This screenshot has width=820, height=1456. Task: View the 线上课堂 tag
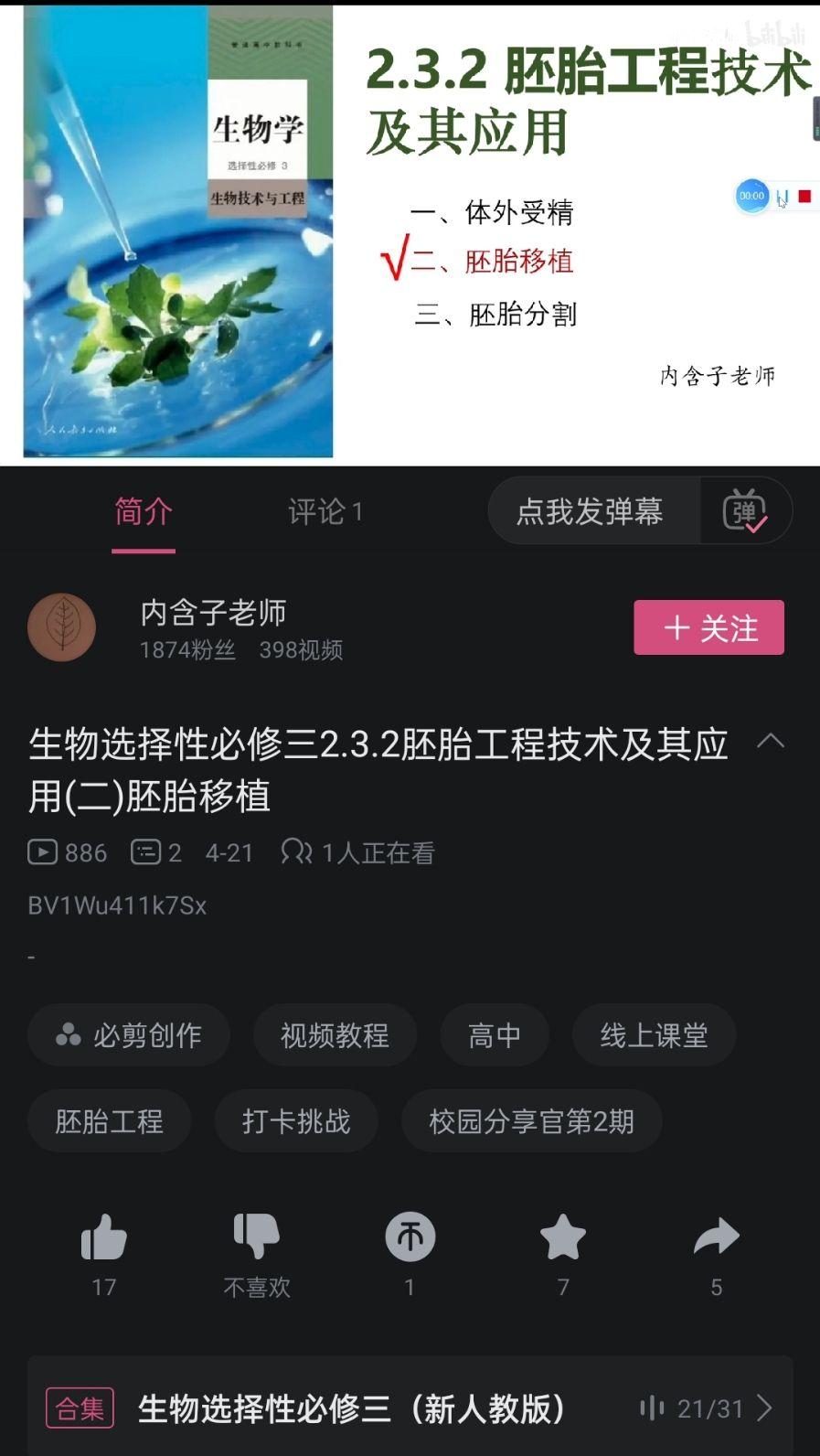654,1035
